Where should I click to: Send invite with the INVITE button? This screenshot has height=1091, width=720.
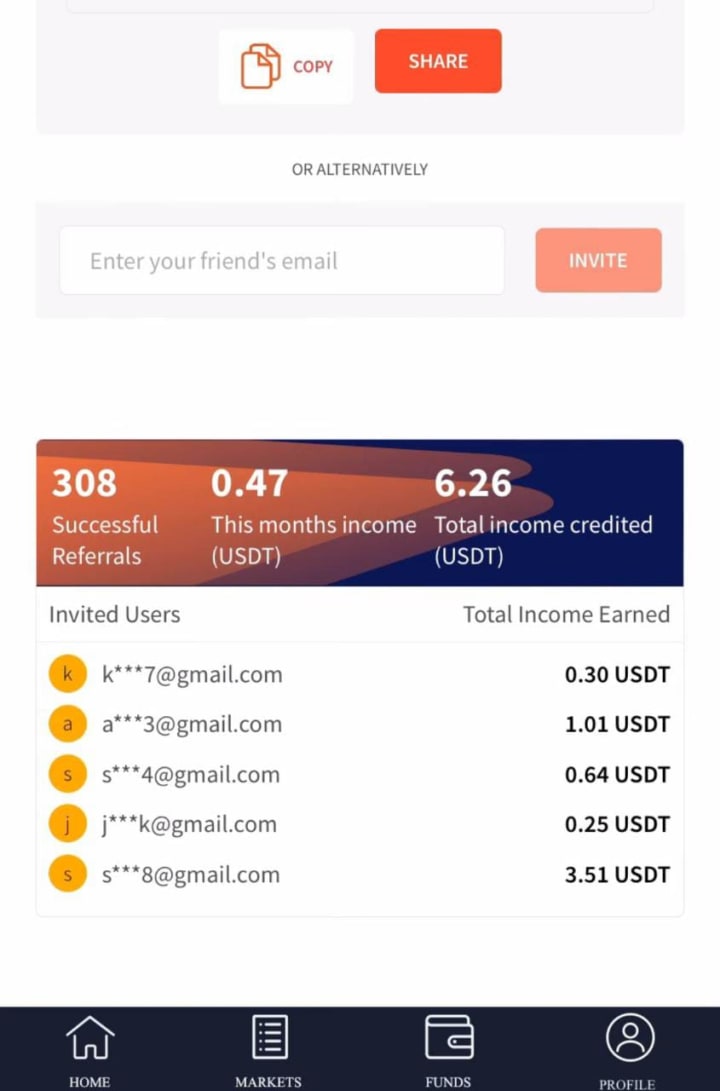pyautogui.click(x=598, y=260)
